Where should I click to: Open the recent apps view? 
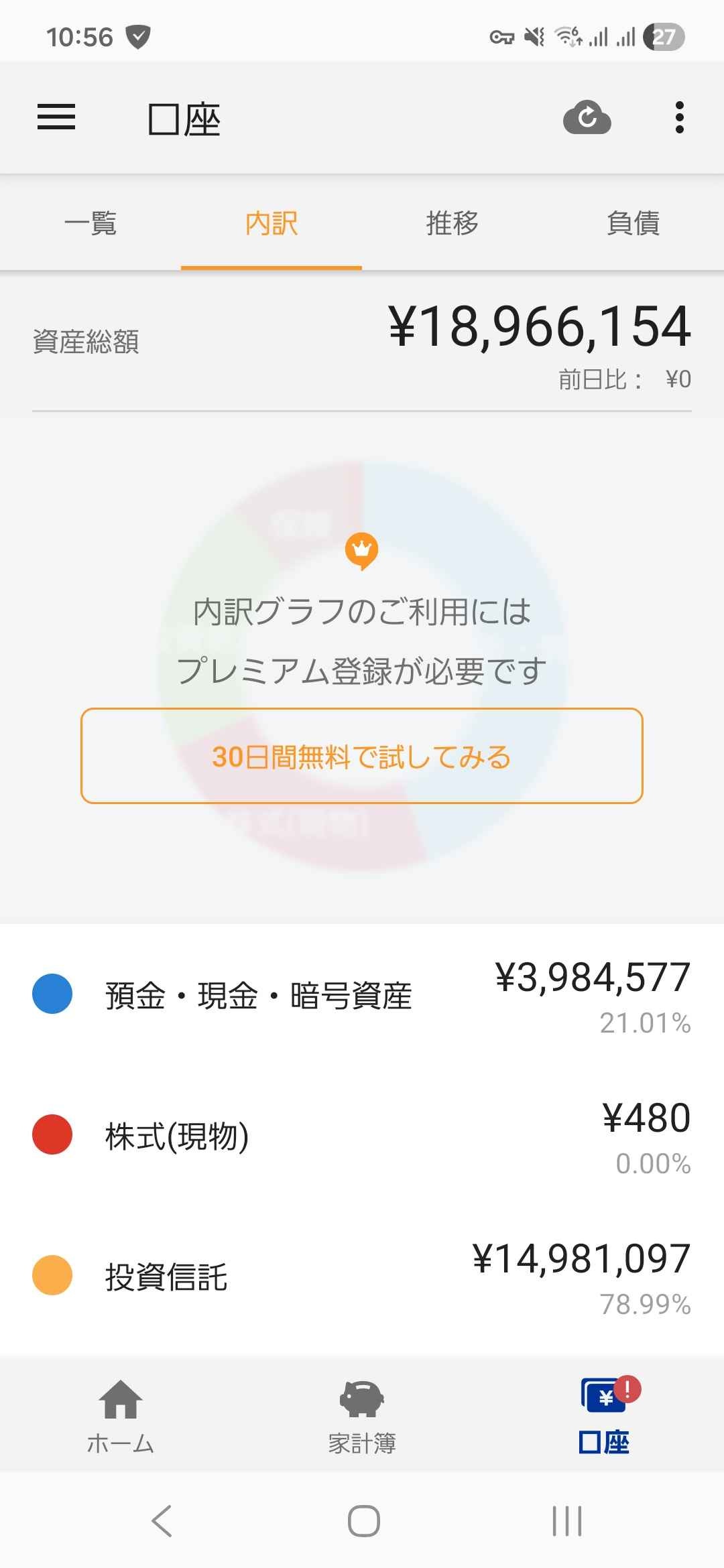point(567,1520)
